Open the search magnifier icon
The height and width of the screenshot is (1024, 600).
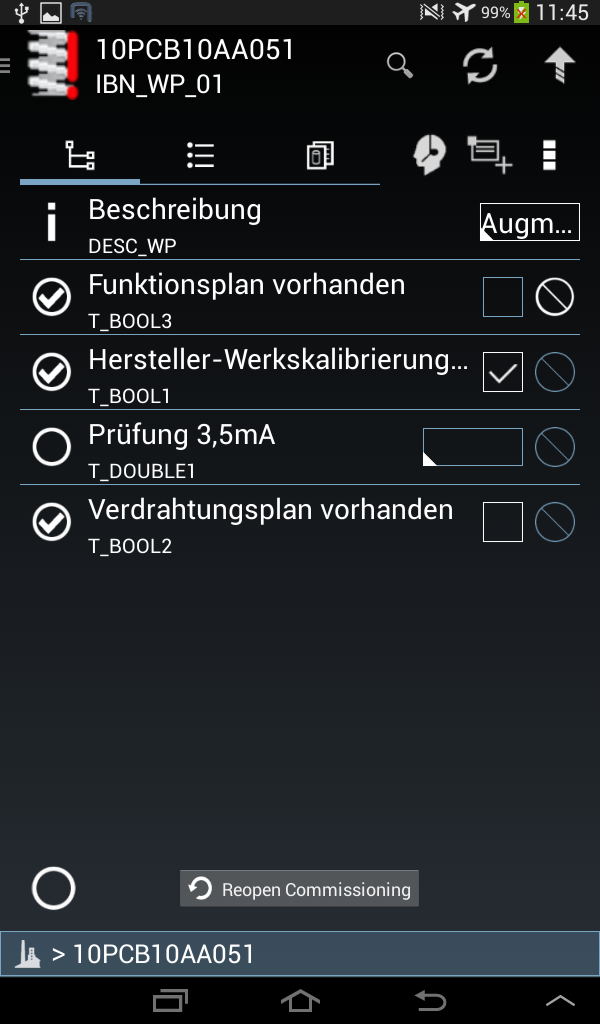tap(400, 66)
